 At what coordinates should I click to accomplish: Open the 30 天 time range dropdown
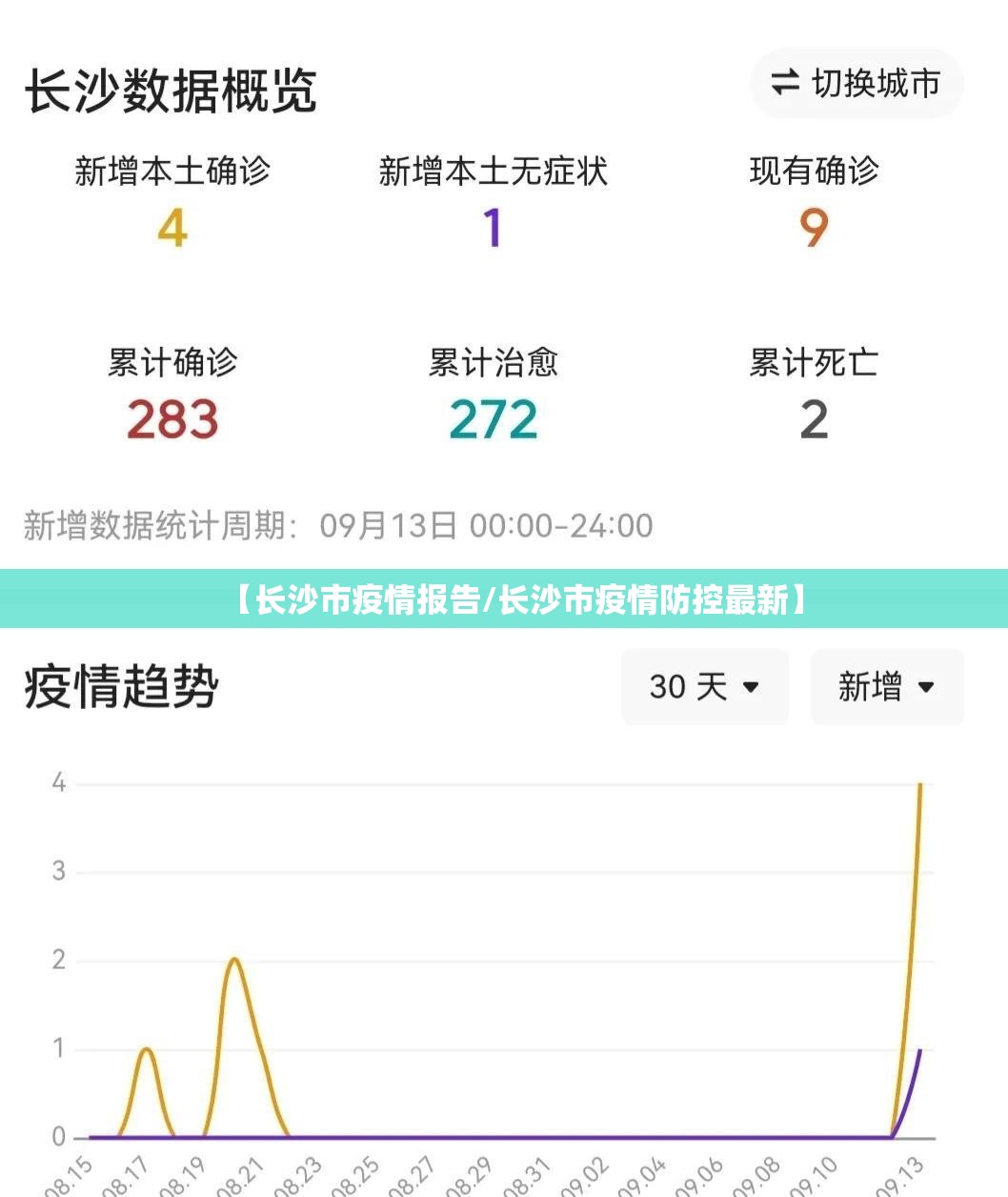click(x=704, y=686)
